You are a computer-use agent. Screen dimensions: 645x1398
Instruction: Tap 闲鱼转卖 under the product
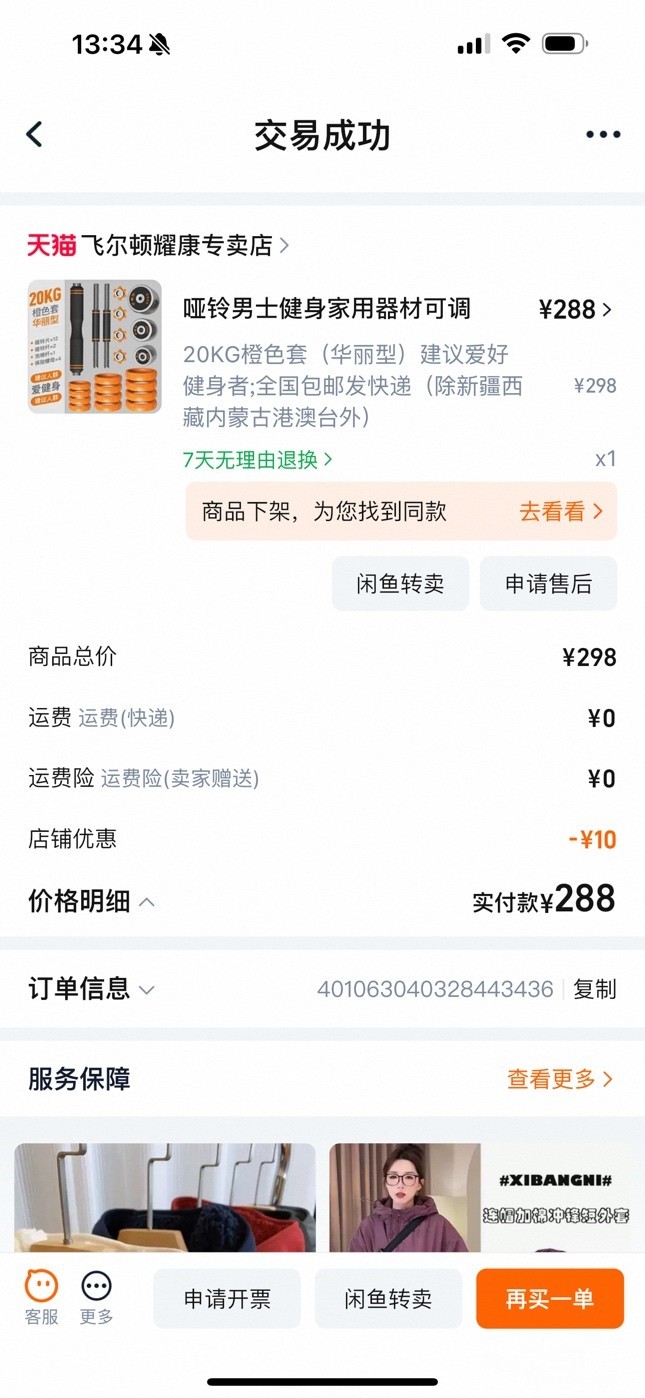coord(400,584)
